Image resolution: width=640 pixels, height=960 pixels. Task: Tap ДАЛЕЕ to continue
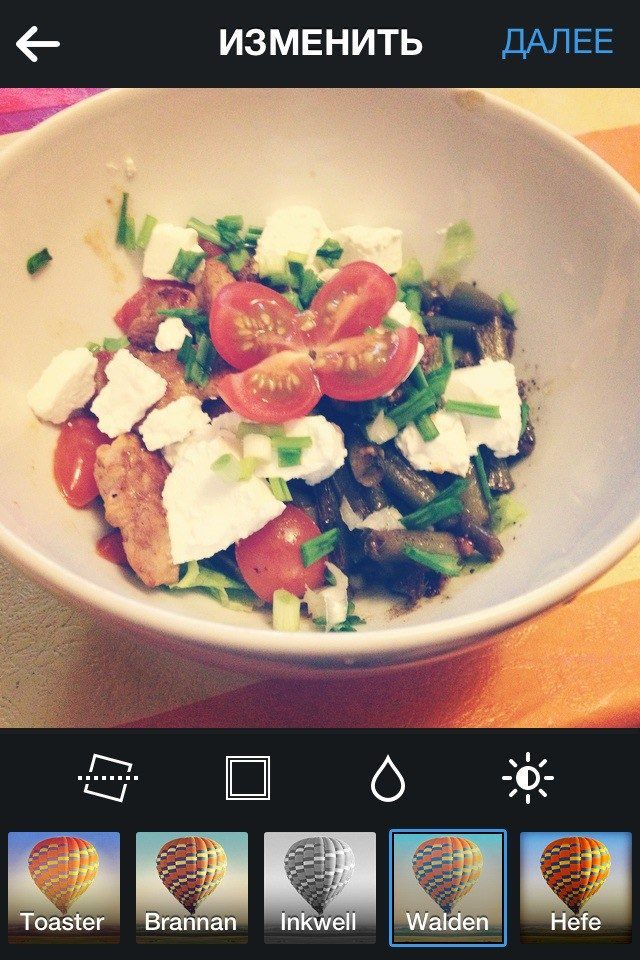click(557, 42)
